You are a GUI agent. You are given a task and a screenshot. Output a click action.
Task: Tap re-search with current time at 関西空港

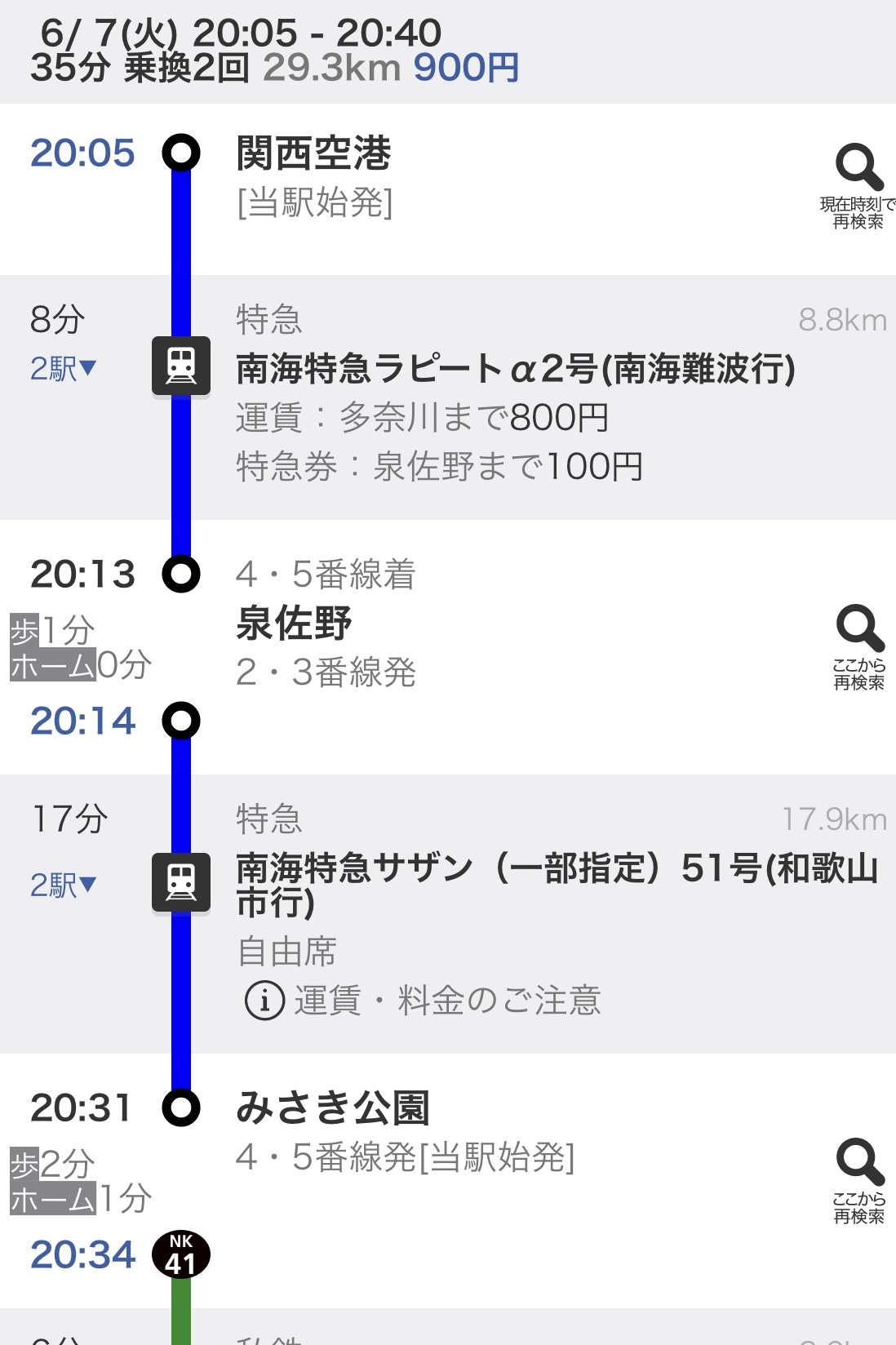(x=858, y=187)
